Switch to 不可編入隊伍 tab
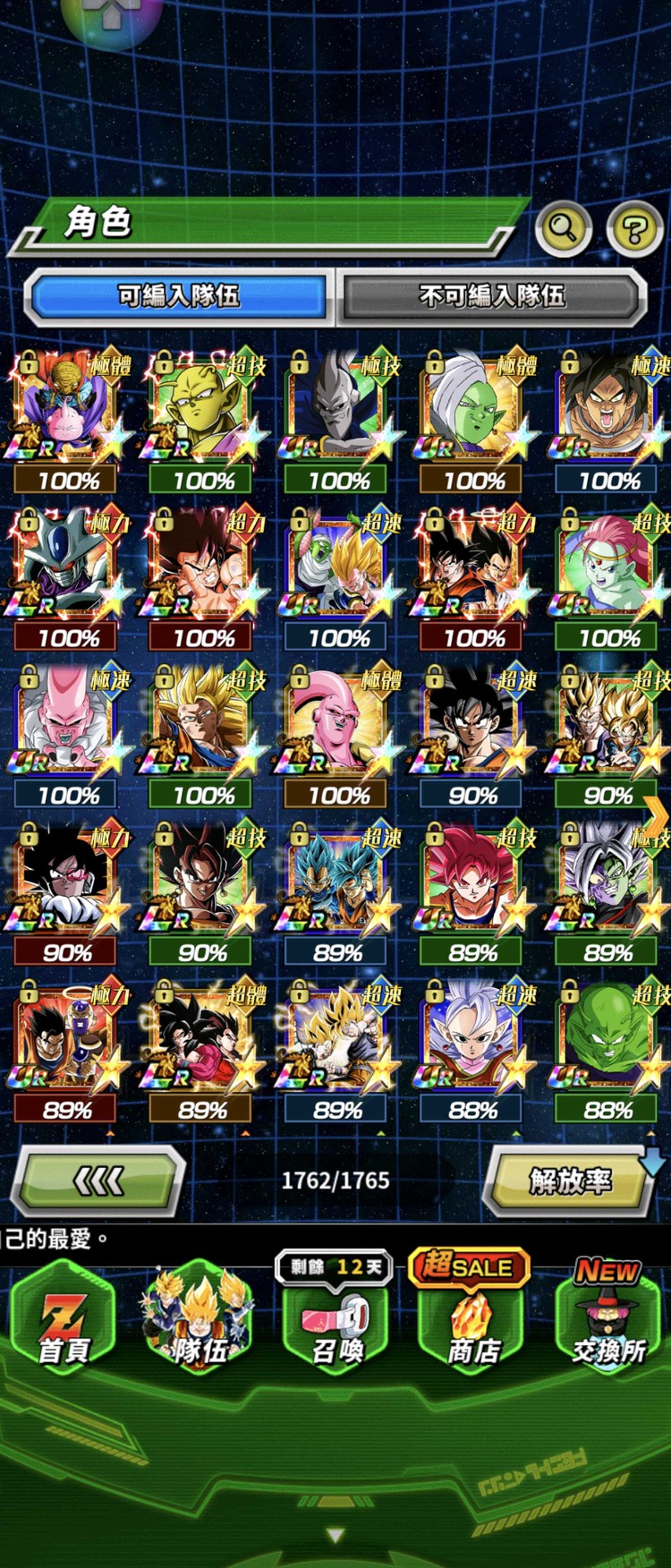 pos(492,295)
